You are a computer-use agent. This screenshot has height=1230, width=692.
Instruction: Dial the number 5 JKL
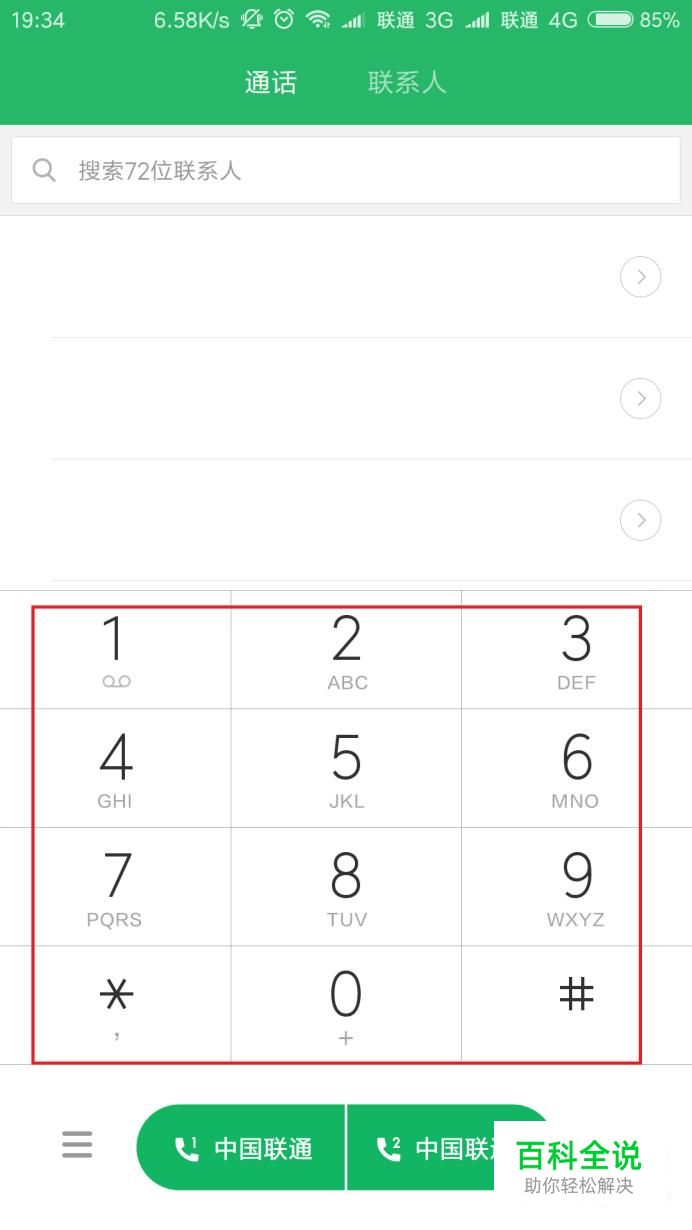tap(346, 768)
